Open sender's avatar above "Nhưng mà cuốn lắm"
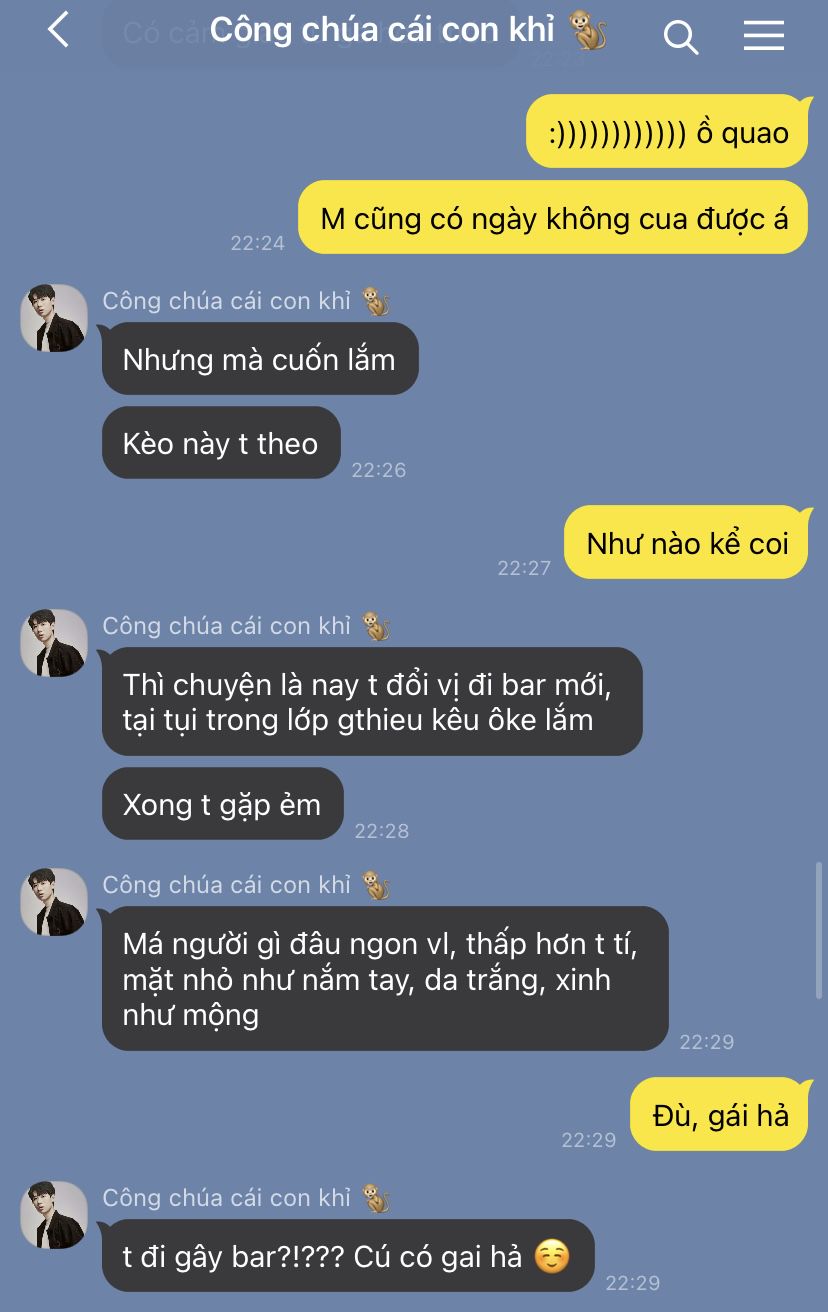The image size is (828, 1312). [x=54, y=318]
